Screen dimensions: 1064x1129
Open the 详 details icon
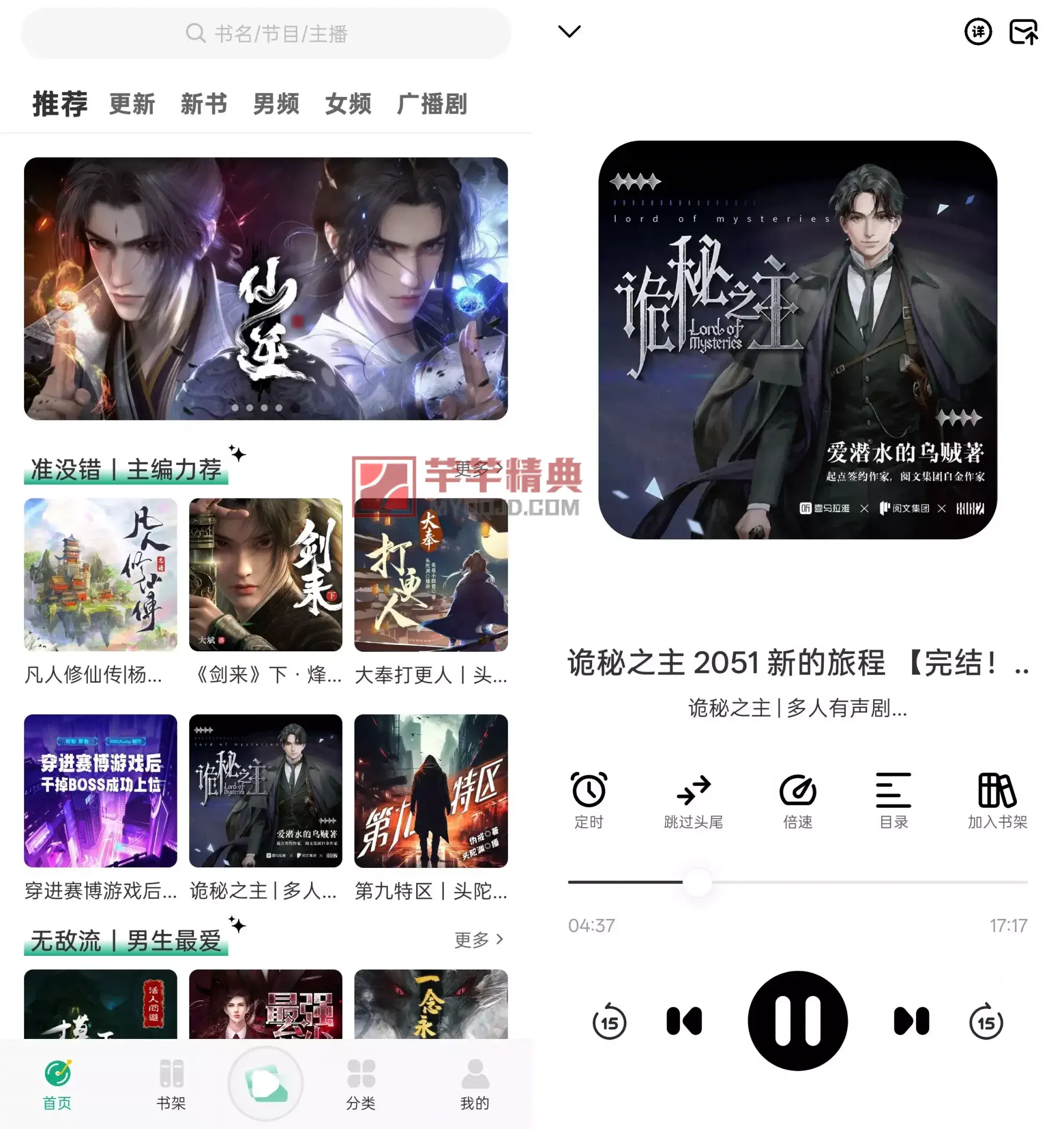coord(978,32)
